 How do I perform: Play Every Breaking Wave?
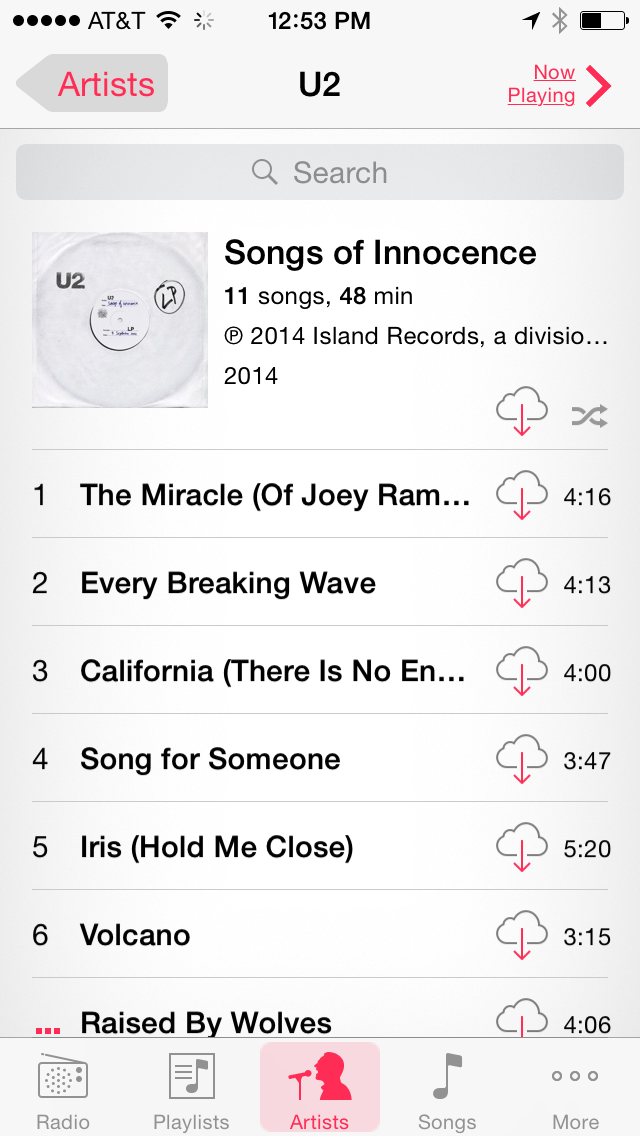(x=228, y=583)
